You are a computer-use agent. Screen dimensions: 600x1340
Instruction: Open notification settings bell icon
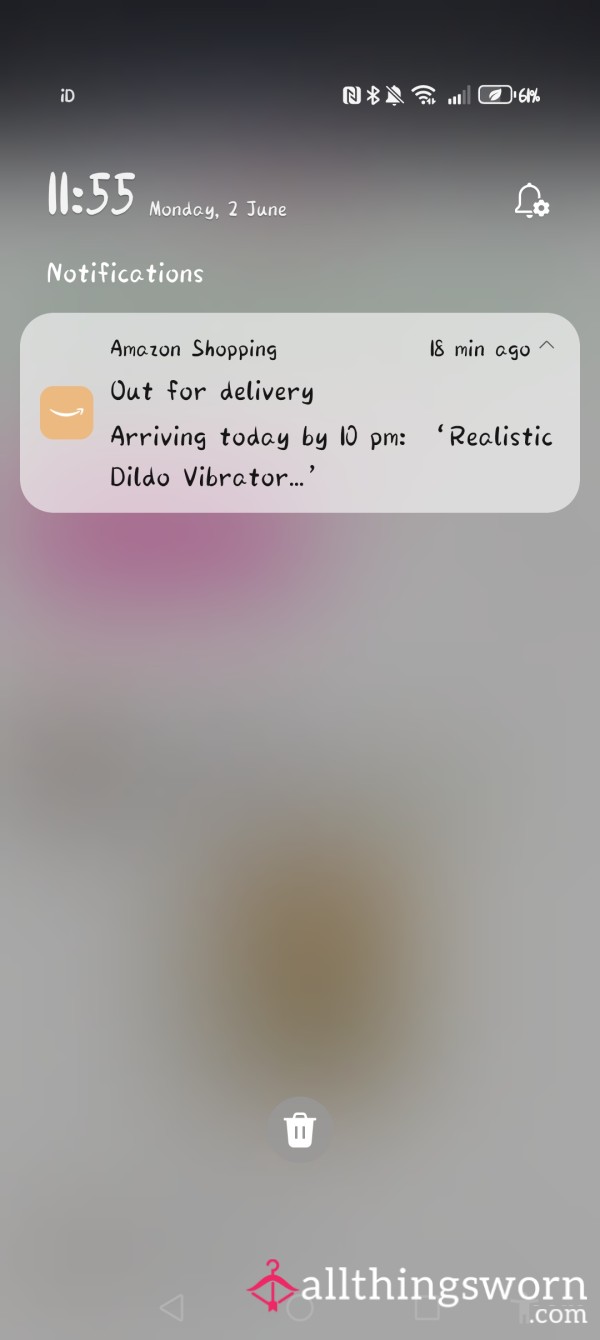[x=531, y=201]
